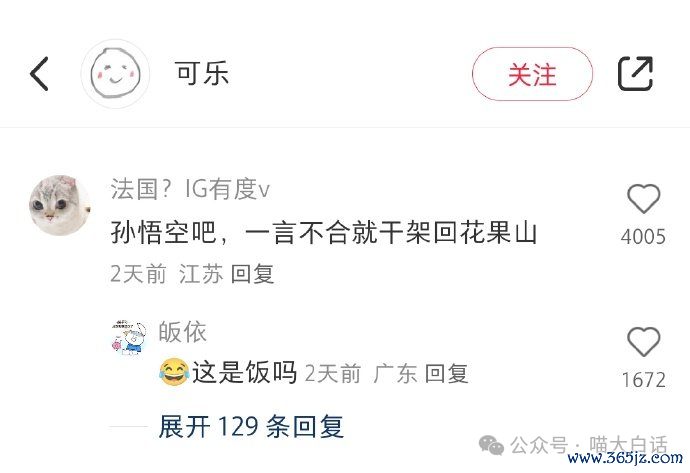The image size is (690, 473).
Task: Open 可乐's profile avatar
Action: tap(115, 74)
